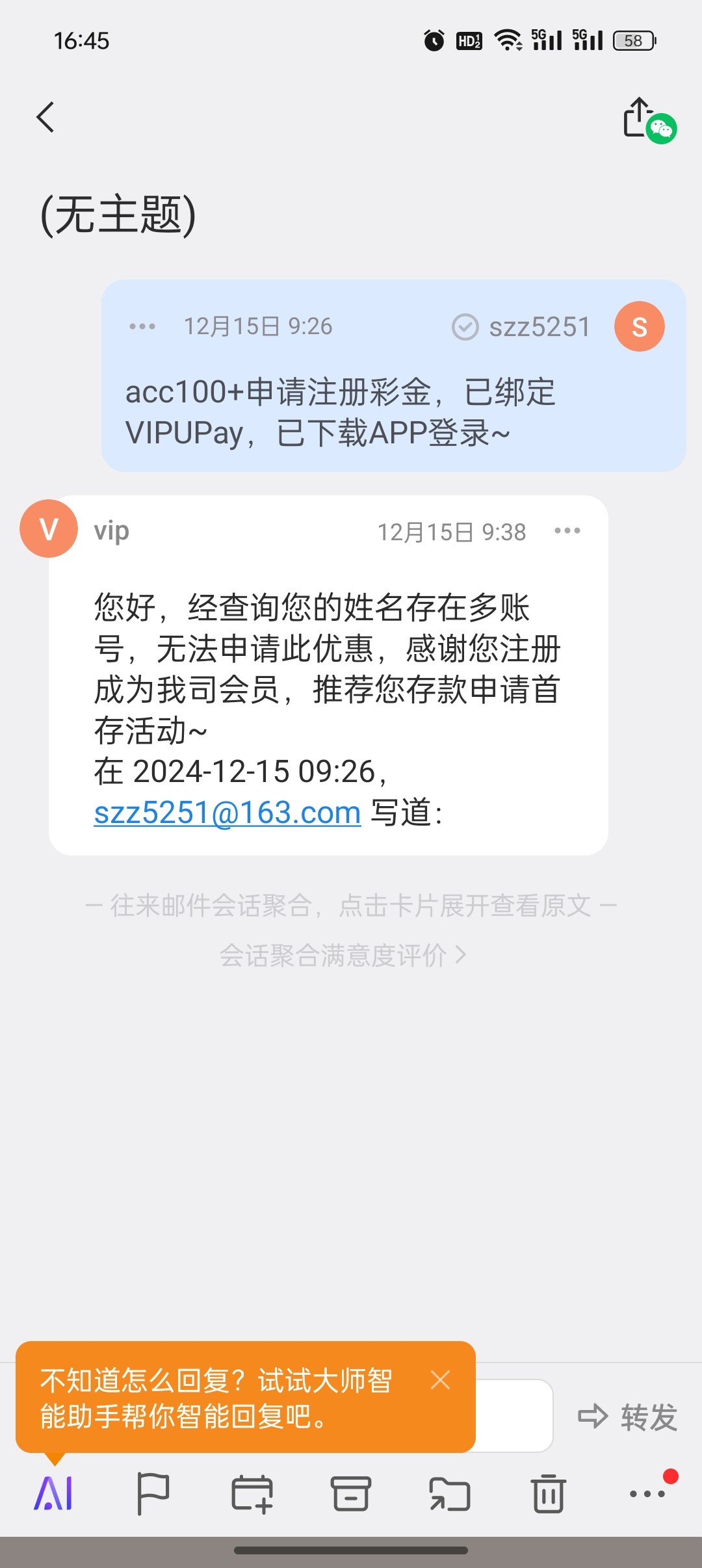Forward this email with 转发

(628, 1417)
